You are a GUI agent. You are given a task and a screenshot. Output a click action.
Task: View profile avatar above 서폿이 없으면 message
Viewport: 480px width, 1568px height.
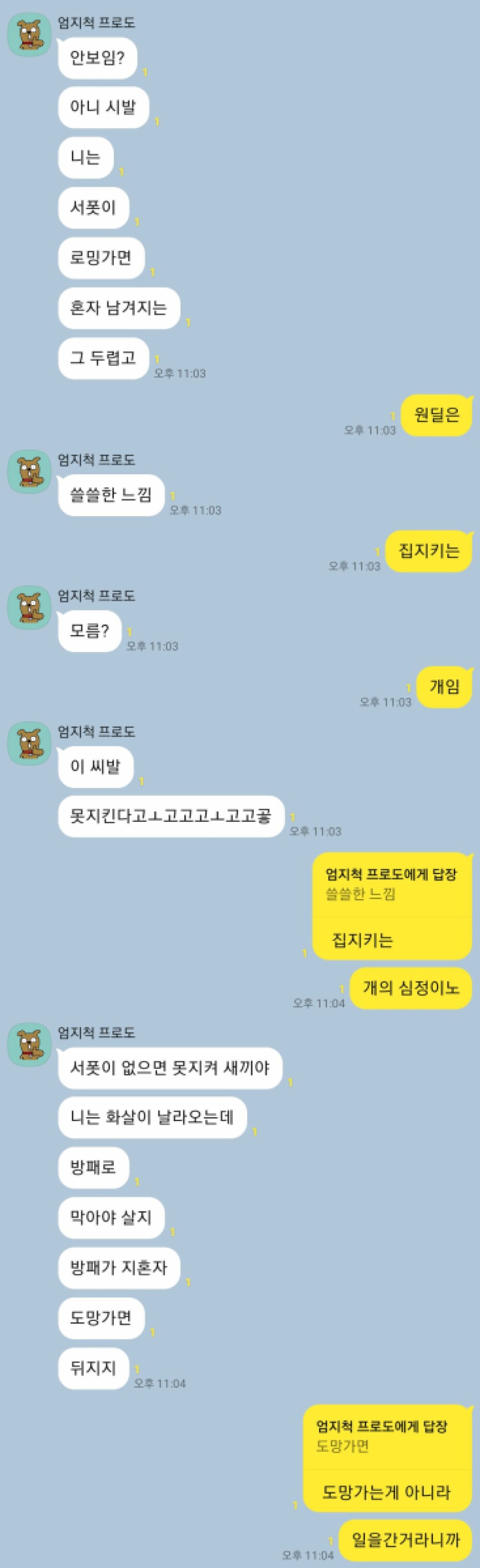pyautogui.click(x=29, y=1044)
